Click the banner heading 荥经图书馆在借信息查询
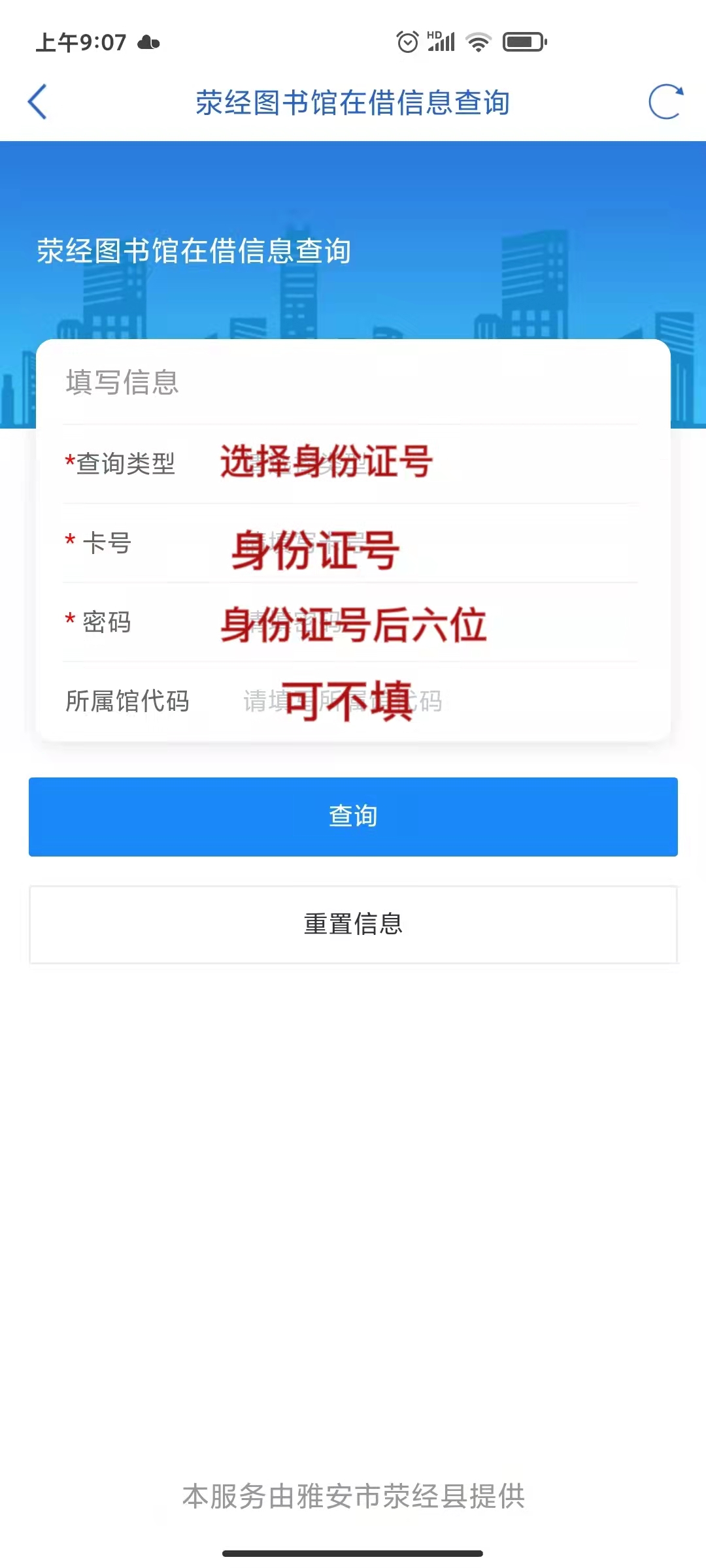The height and width of the screenshot is (1568, 706). pyautogui.click(x=194, y=249)
